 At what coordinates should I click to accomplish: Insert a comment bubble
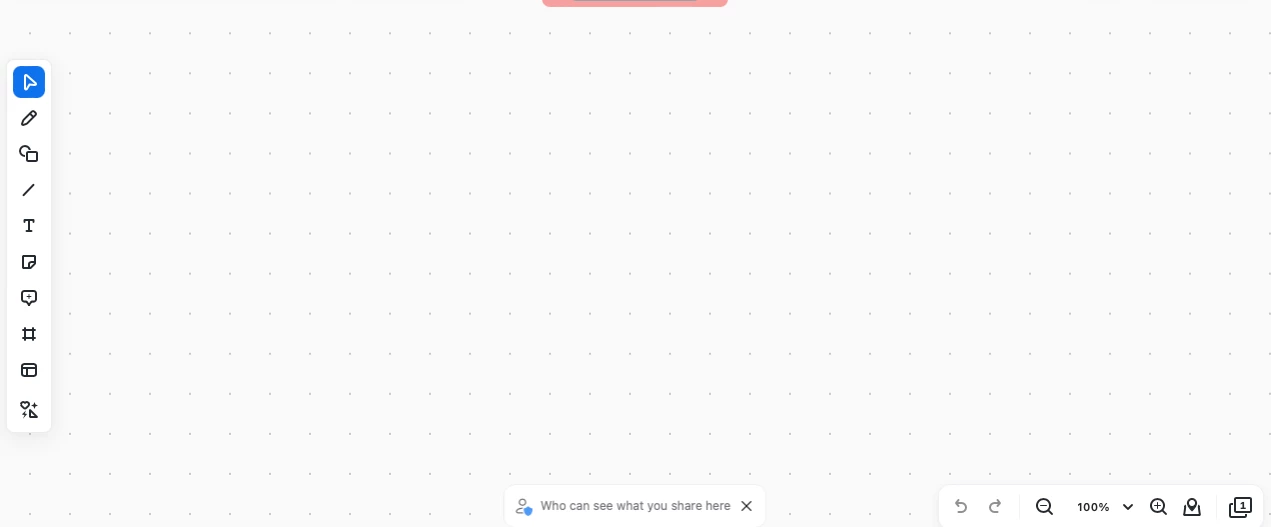pyautogui.click(x=29, y=298)
